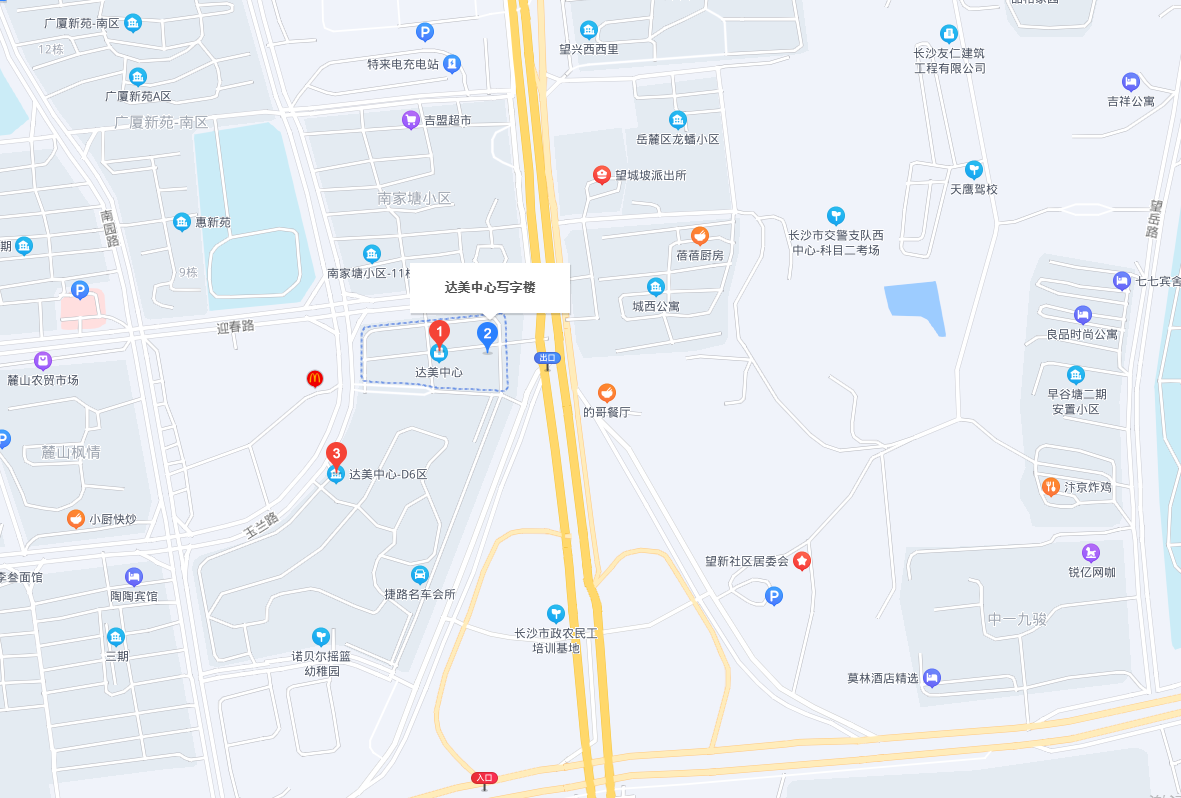Open the 达美中心写字楼 info popup
The image size is (1181, 798).
490,287
